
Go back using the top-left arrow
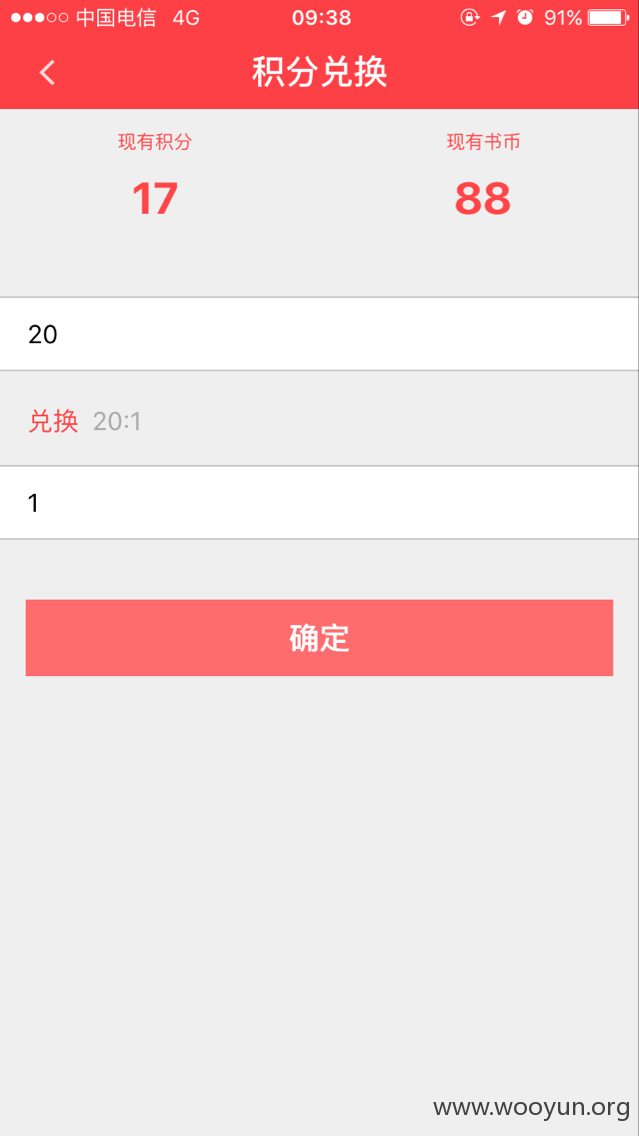coord(47,72)
